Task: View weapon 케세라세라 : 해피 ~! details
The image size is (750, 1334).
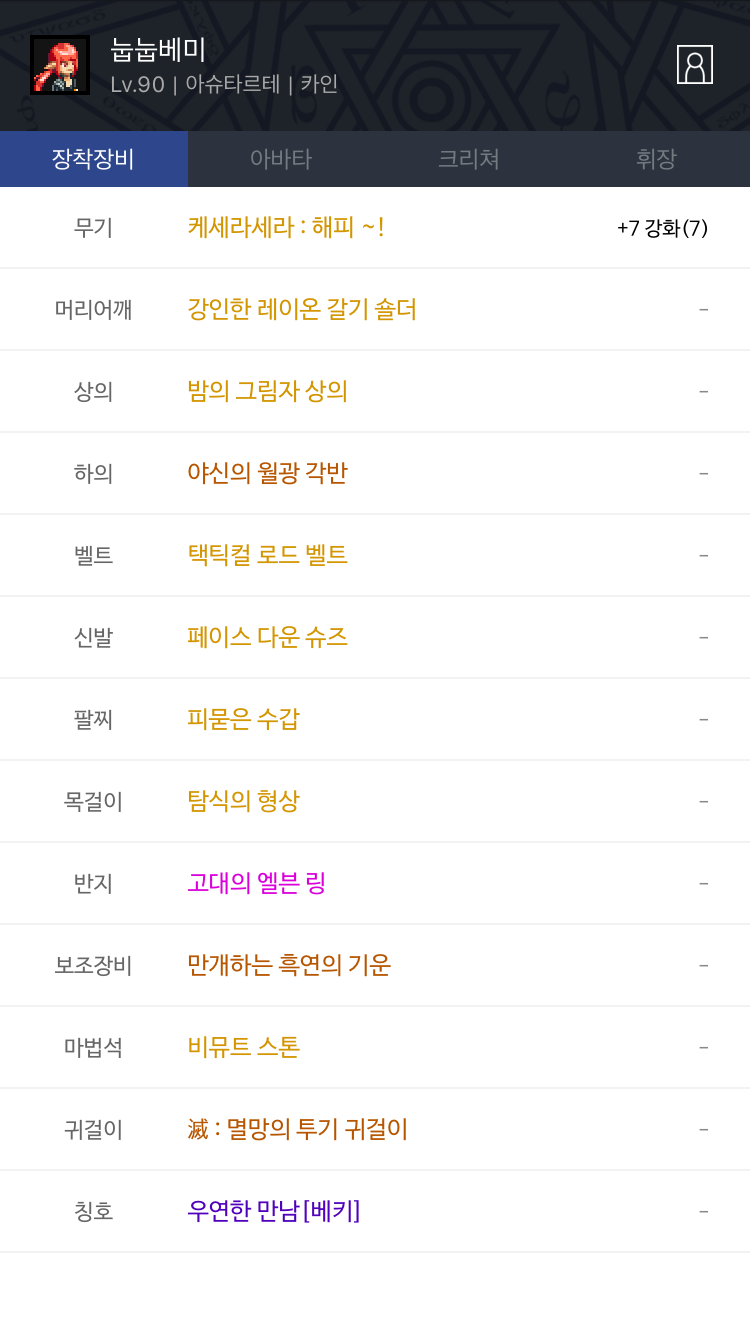Action: click(x=286, y=228)
